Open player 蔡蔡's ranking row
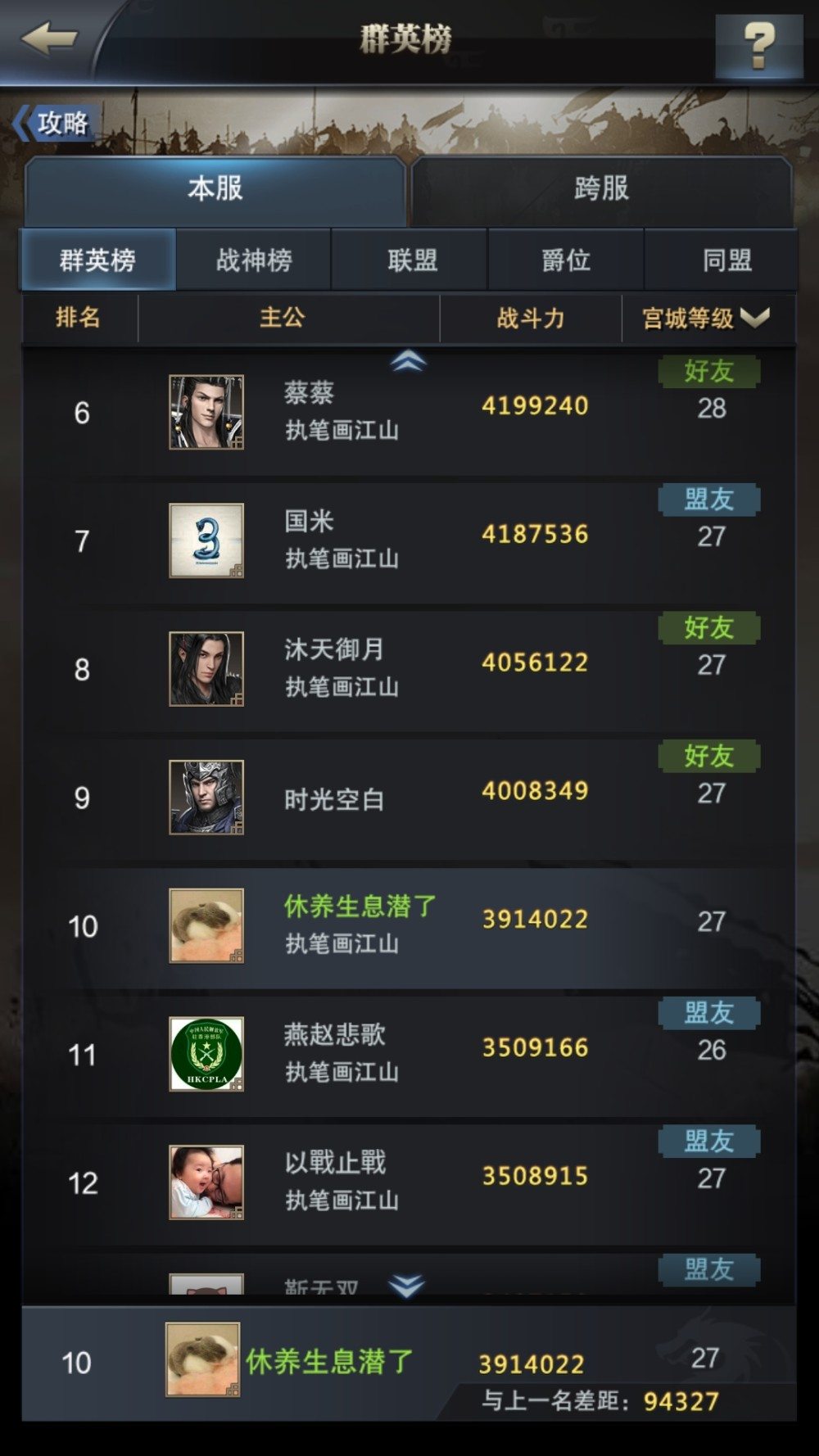The width and height of the screenshot is (819, 1456). point(409,412)
